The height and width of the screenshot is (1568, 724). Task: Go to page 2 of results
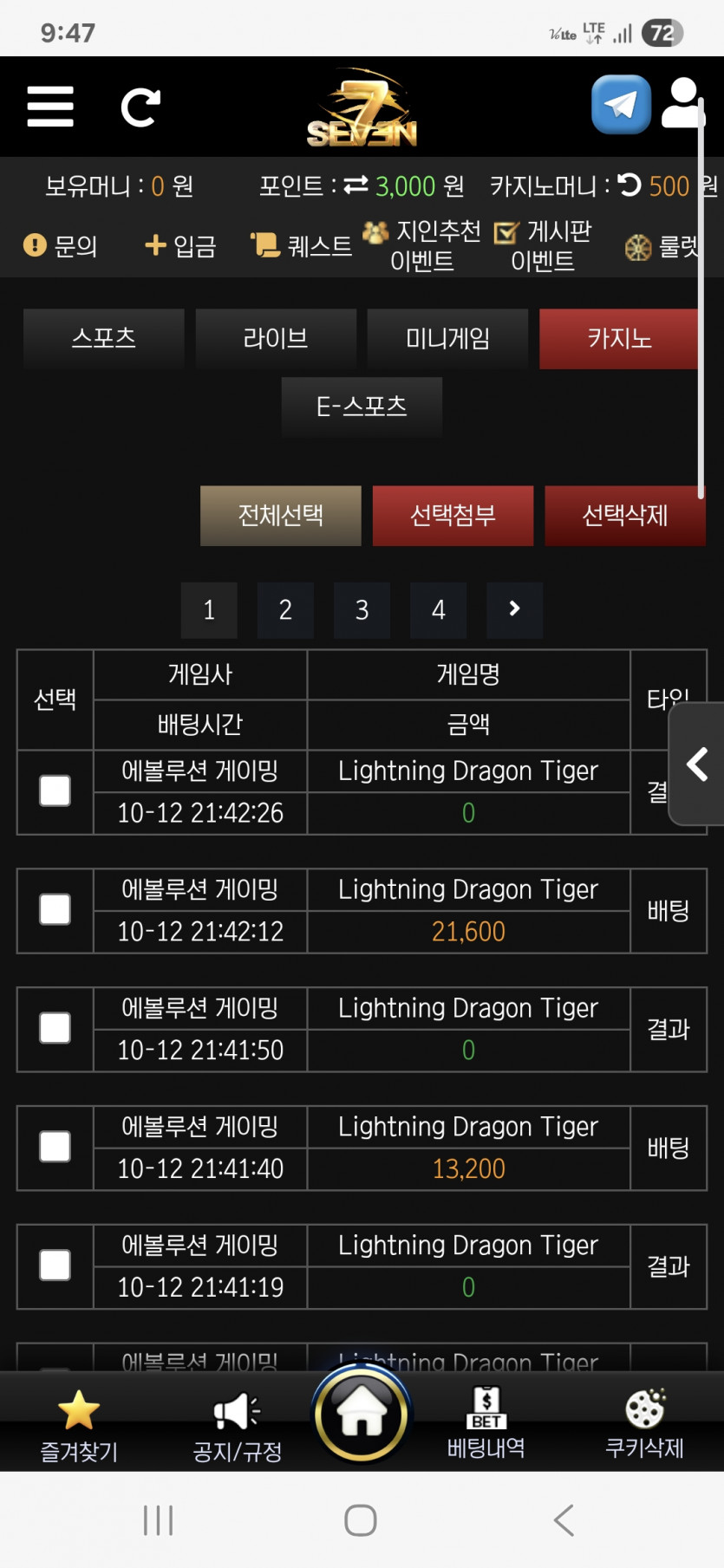[x=285, y=610]
